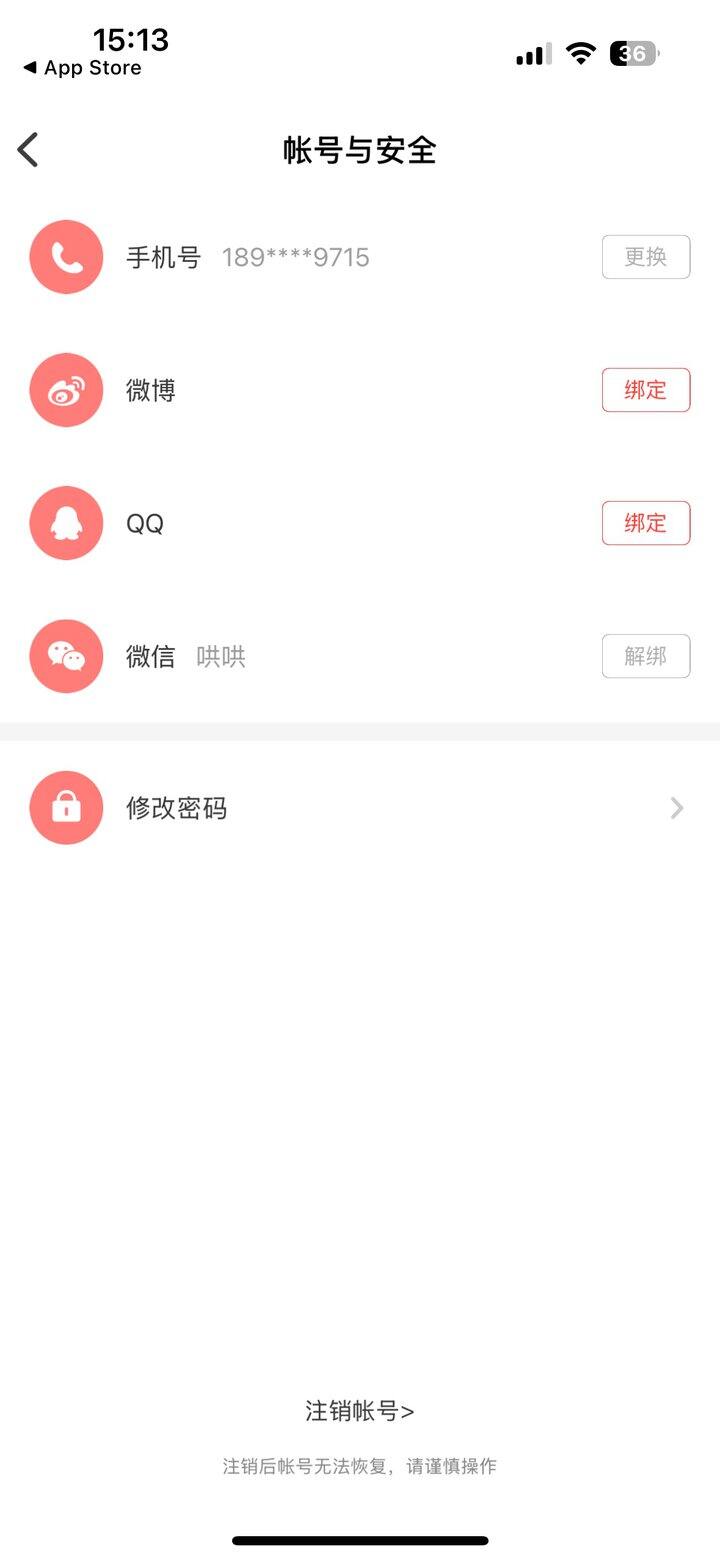The width and height of the screenshot is (720, 1560).
Task: Click the 帐号与安全 title
Action: 360,148
